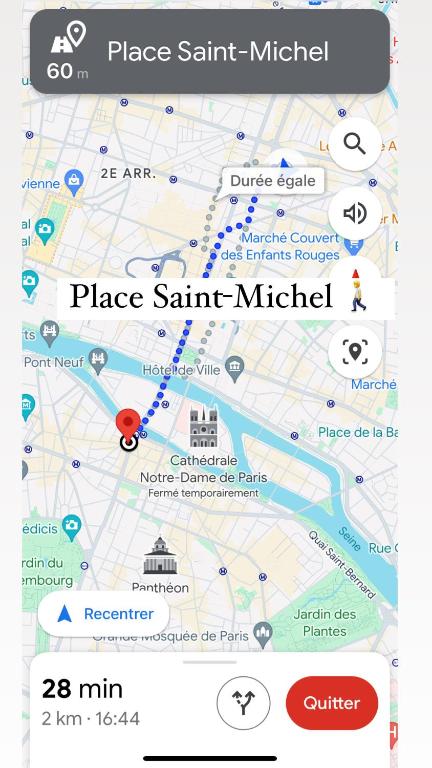The image size is (432, 768).
Task: Show alternative routes icon
Action: click(243, 703)
